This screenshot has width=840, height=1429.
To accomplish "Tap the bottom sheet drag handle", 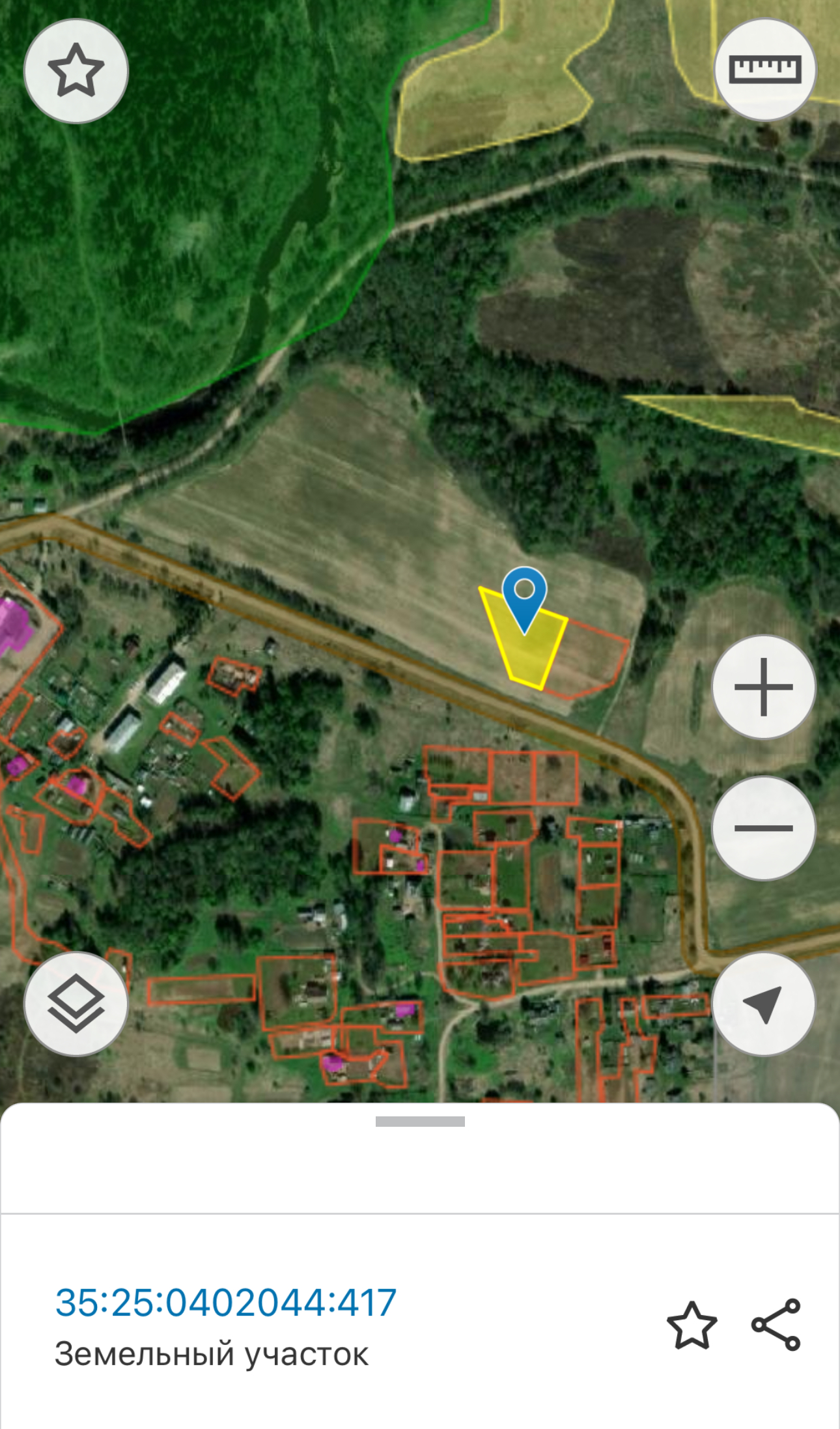I will (x=420, y=1122).
